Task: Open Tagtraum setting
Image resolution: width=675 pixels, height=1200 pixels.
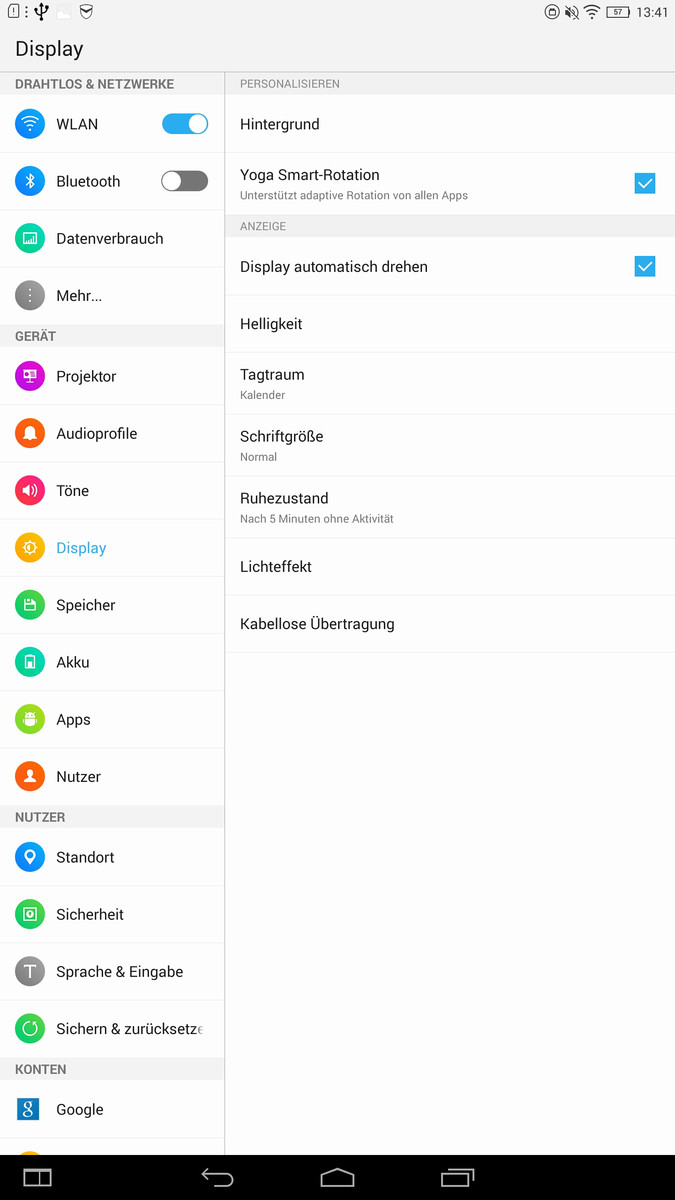Action: point(450,384)
